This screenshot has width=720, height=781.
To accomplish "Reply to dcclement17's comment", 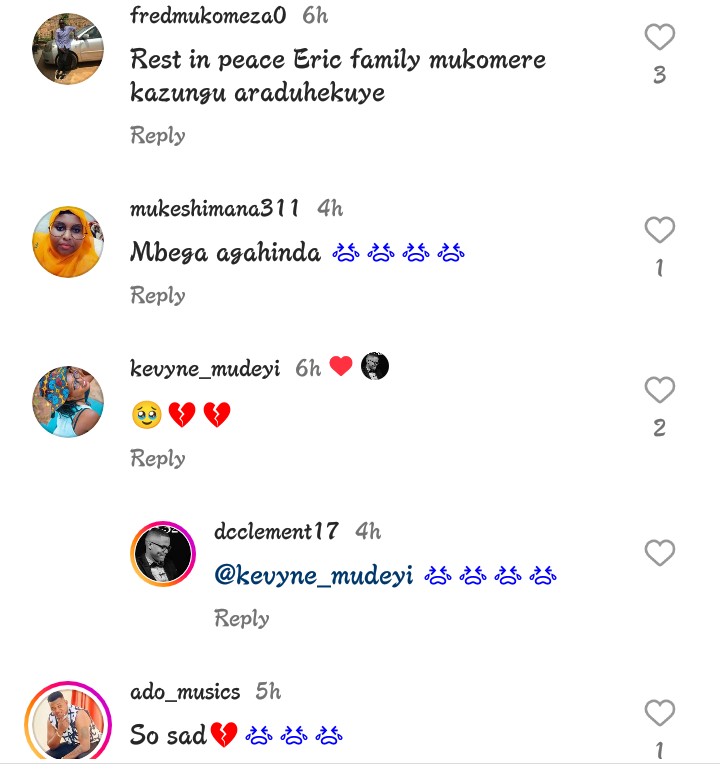I will coord(242,618).
